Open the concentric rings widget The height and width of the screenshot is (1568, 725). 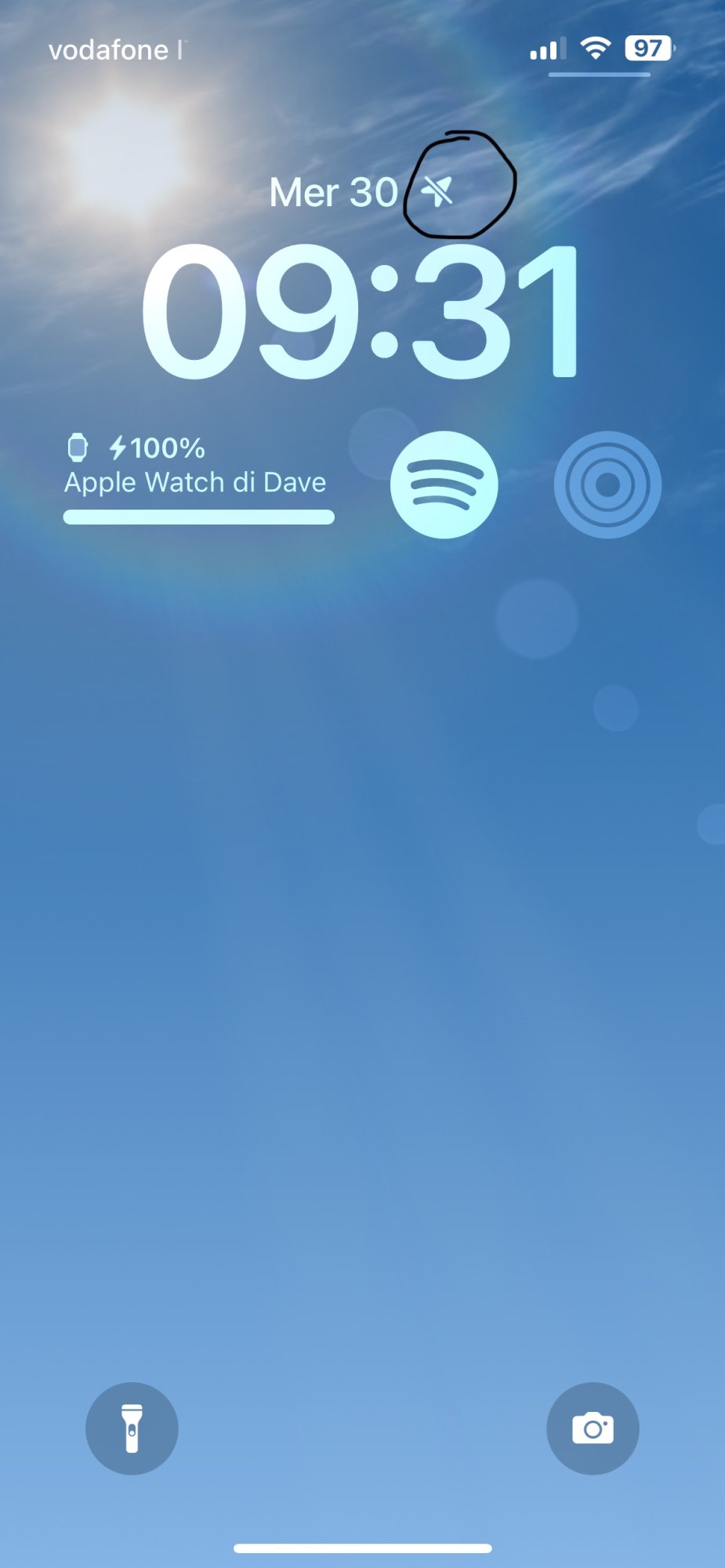607,485
